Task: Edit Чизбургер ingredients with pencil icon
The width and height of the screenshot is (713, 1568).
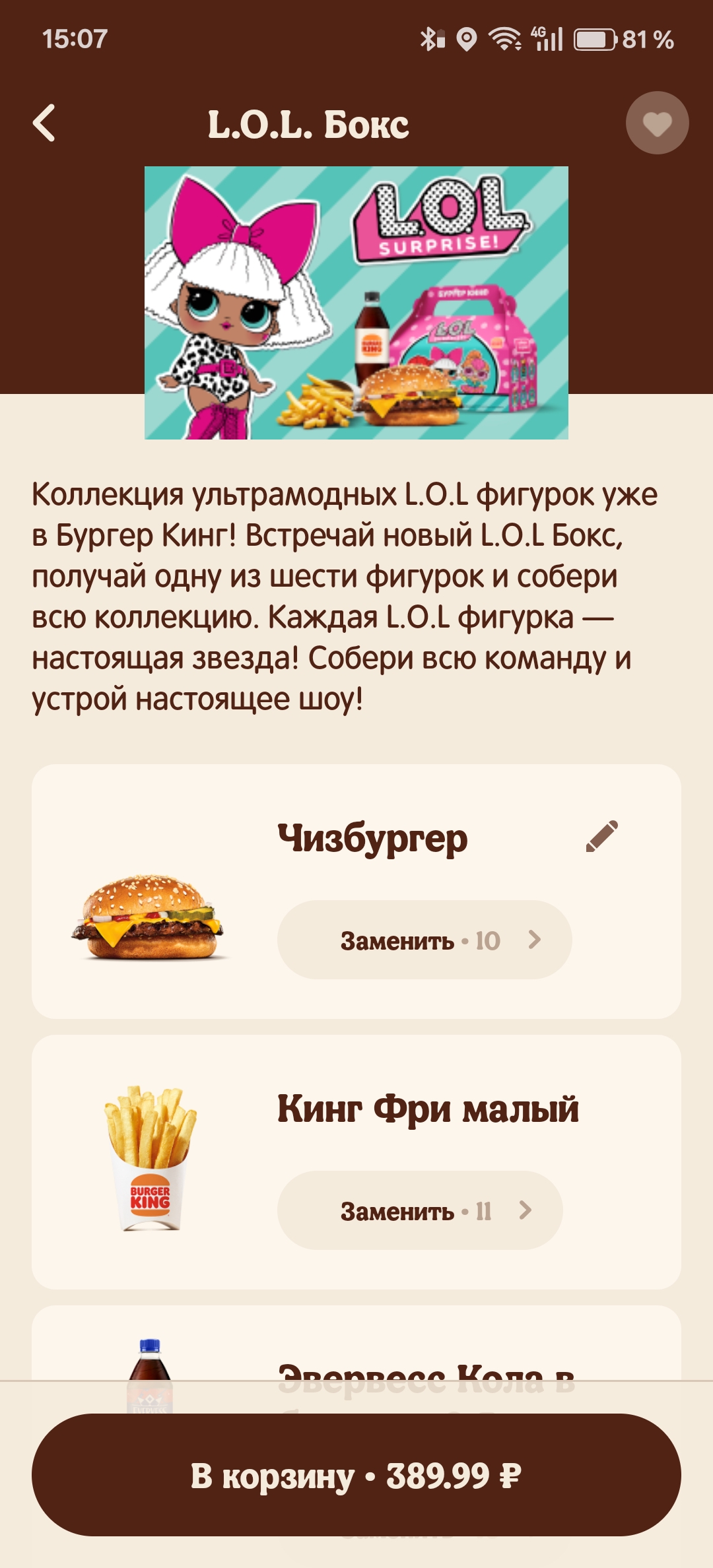Action: pyautogui.click(x=602, y=836)
